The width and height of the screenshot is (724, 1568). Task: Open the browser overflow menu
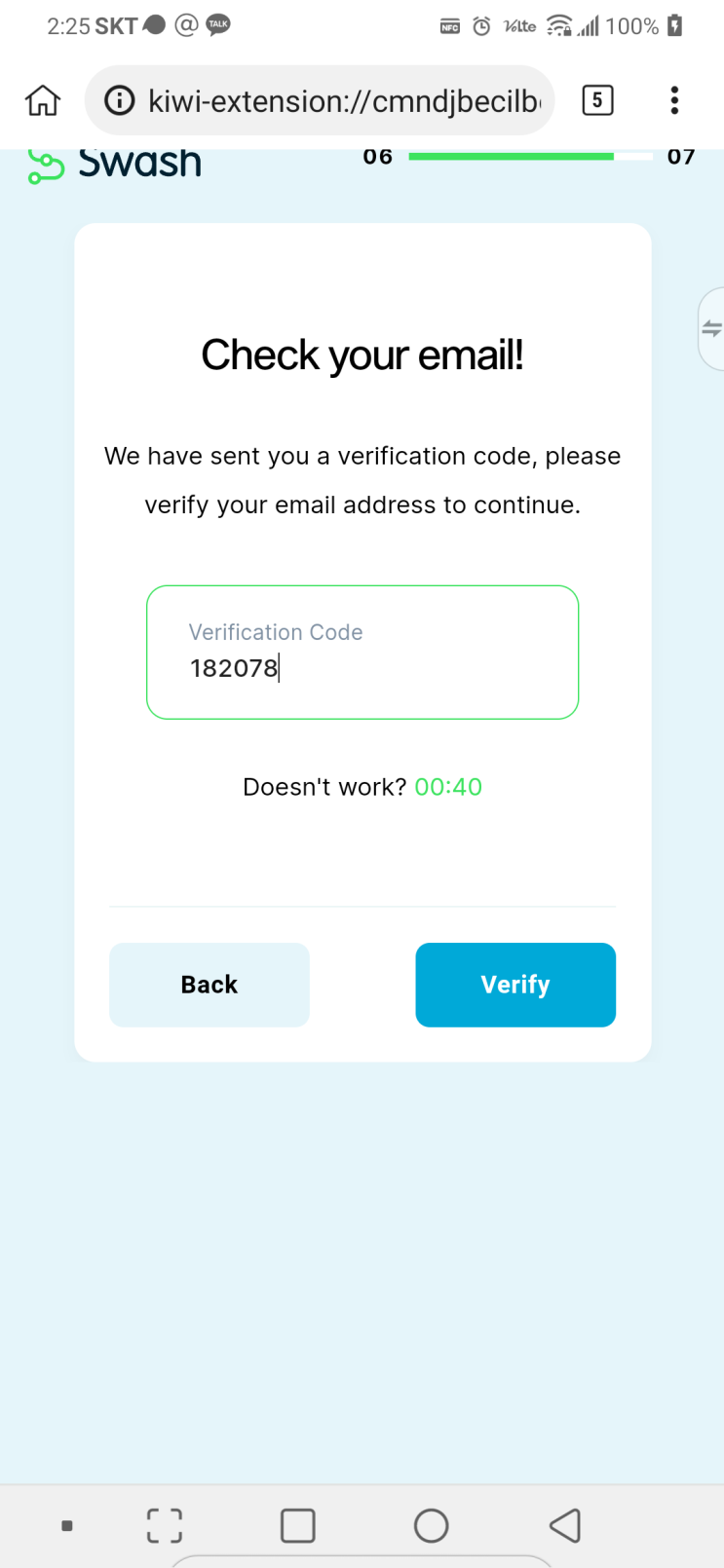[x=674, y=100]
